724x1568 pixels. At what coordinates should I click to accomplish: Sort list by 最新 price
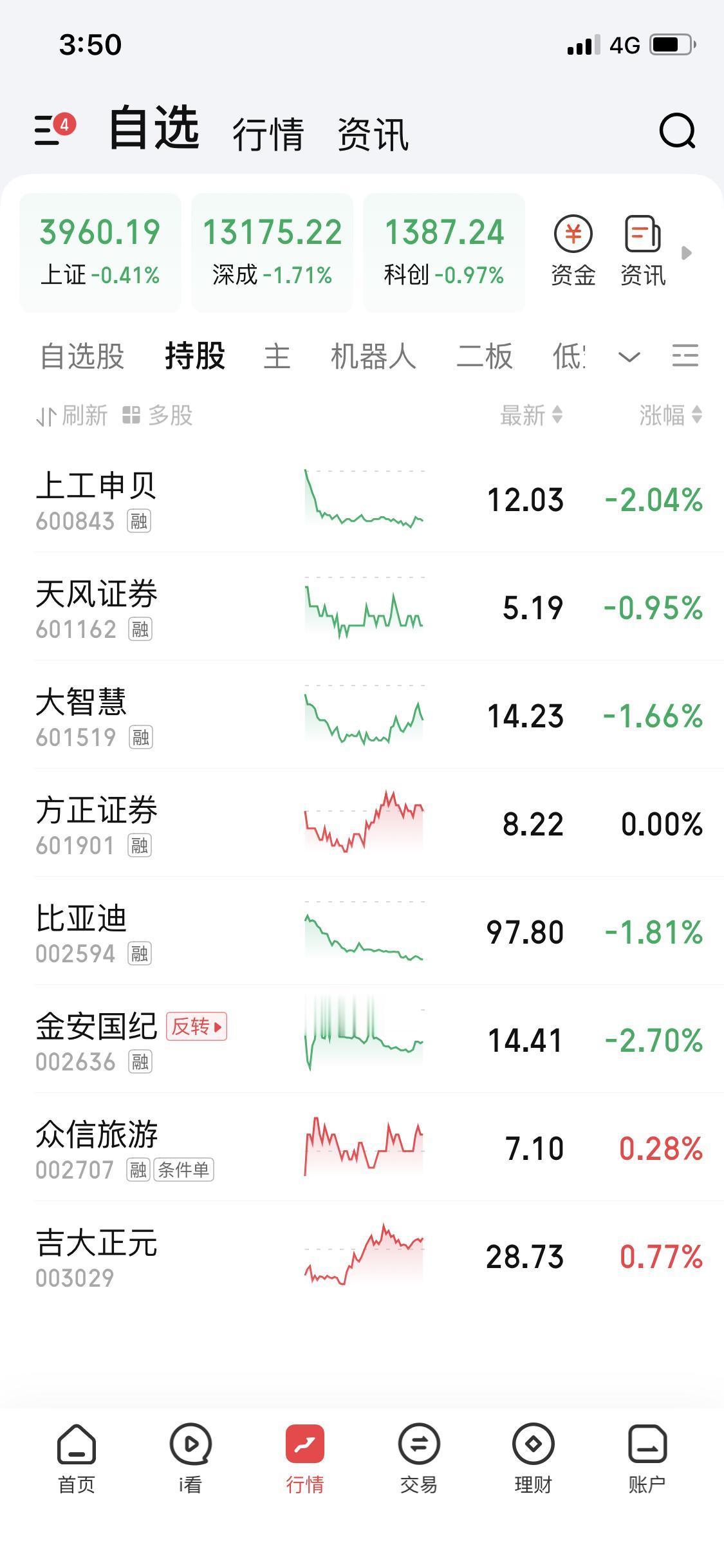[531, 416]
